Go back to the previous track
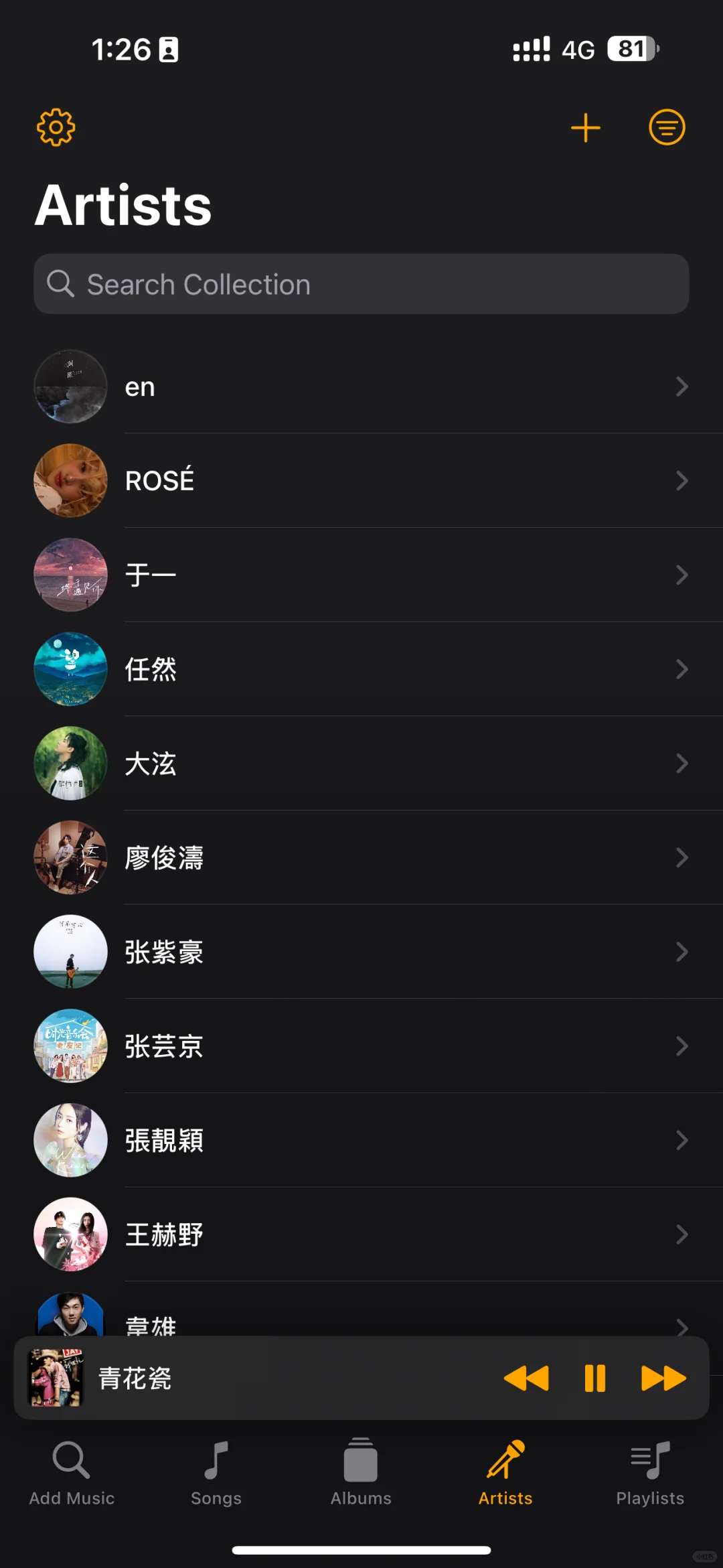 pyautogui.click(x=526, y=1378)
